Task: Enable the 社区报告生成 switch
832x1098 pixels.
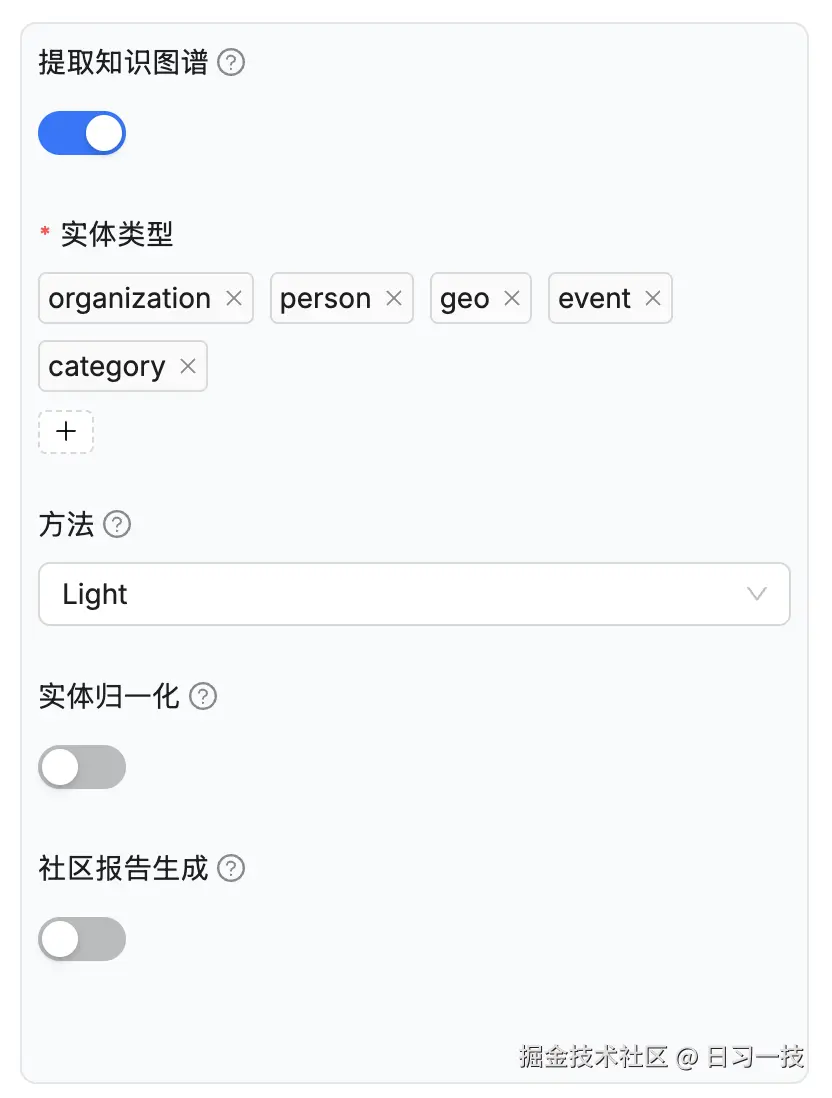Action: [x=82, y=938]
